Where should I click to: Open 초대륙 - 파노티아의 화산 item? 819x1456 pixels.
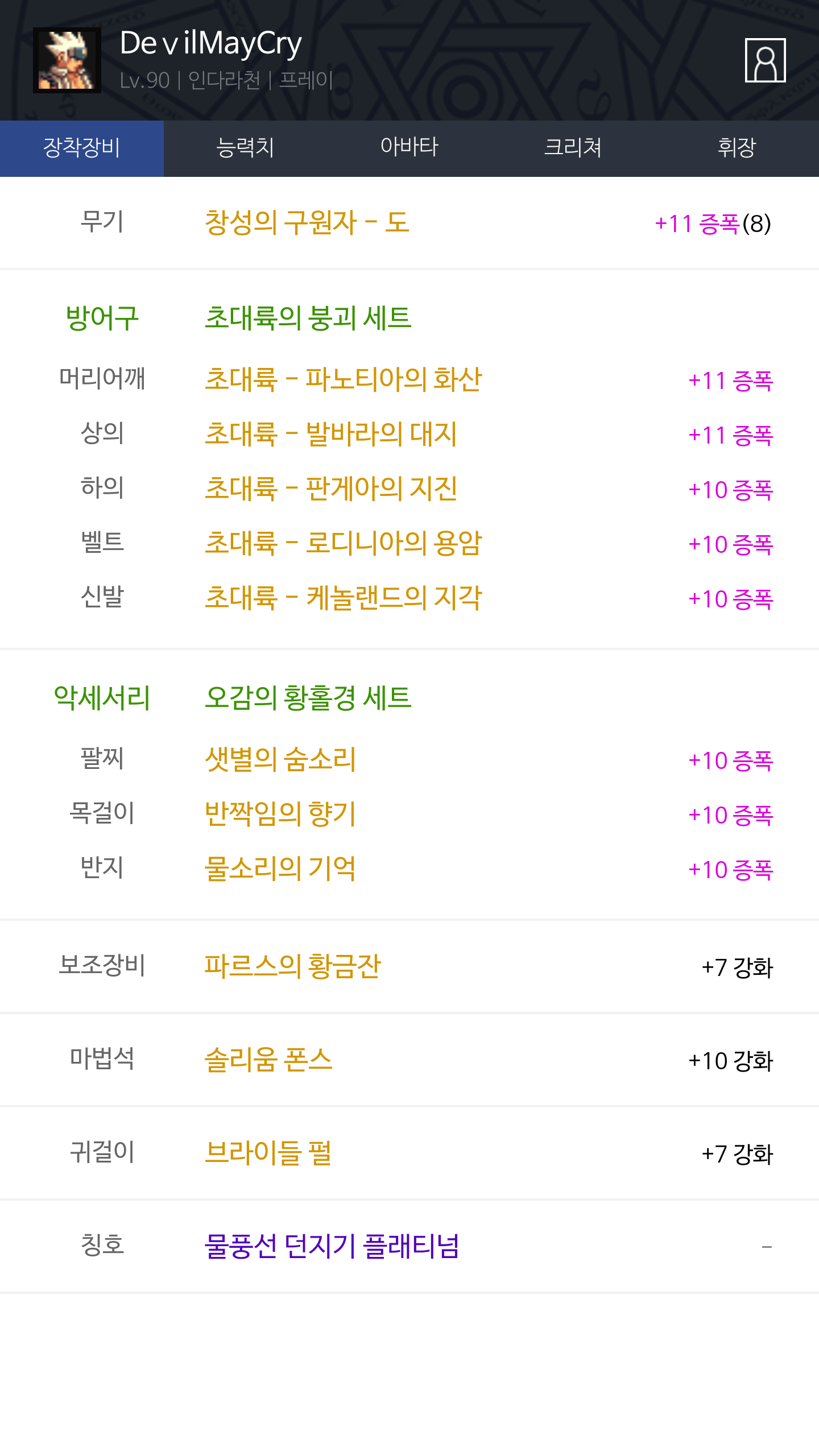[x=343, y=379]
